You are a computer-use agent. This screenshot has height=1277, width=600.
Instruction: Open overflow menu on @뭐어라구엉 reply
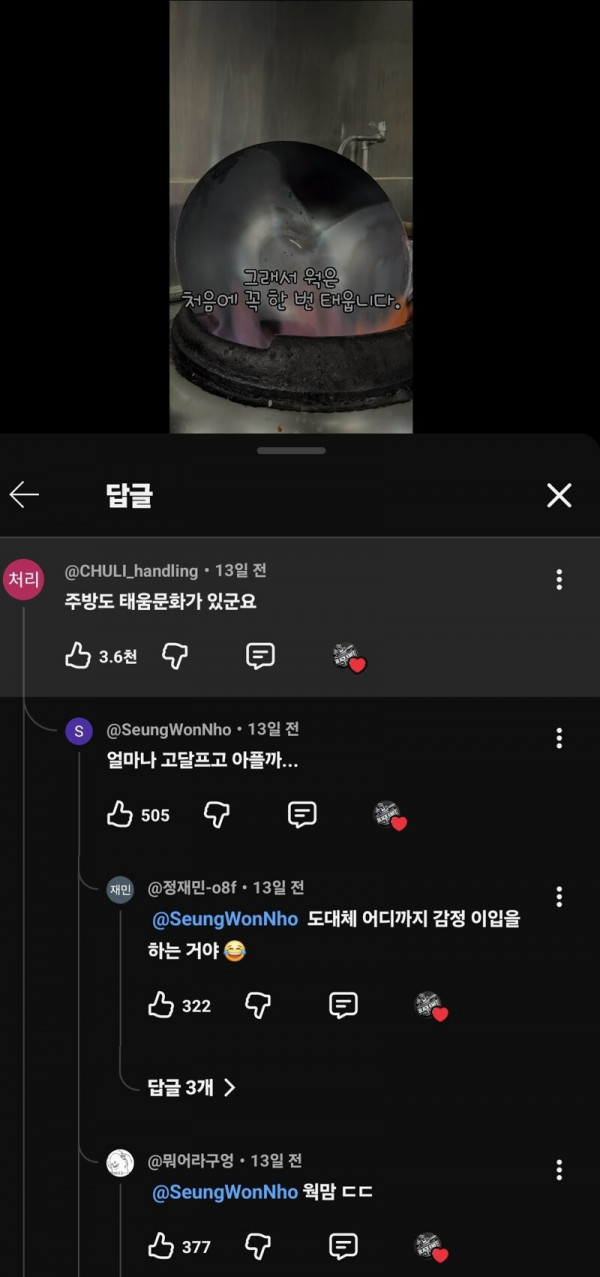tap(559, 1169)
